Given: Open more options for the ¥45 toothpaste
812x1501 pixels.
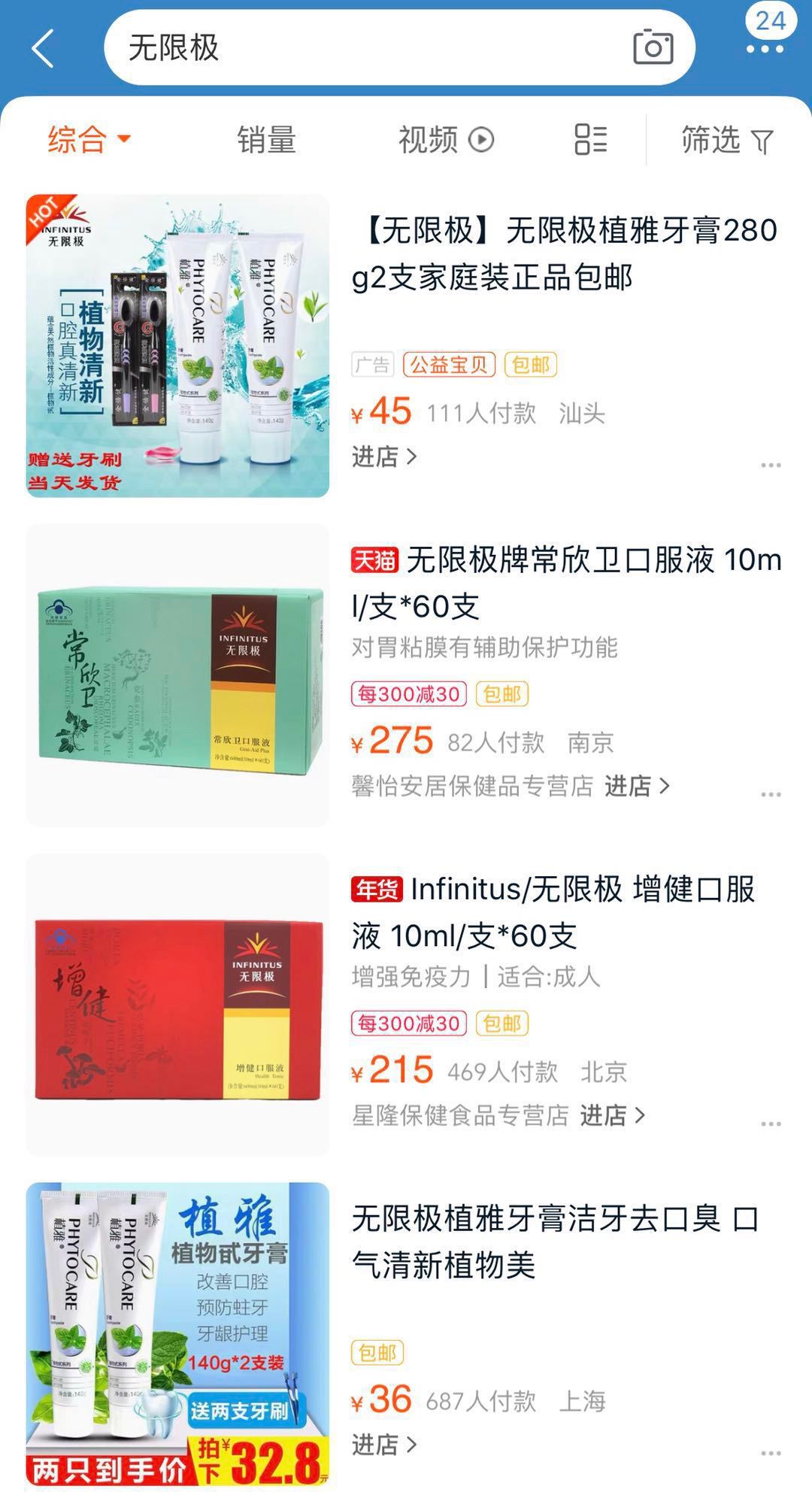Looking at the screenshot, I should pos(771,465).
